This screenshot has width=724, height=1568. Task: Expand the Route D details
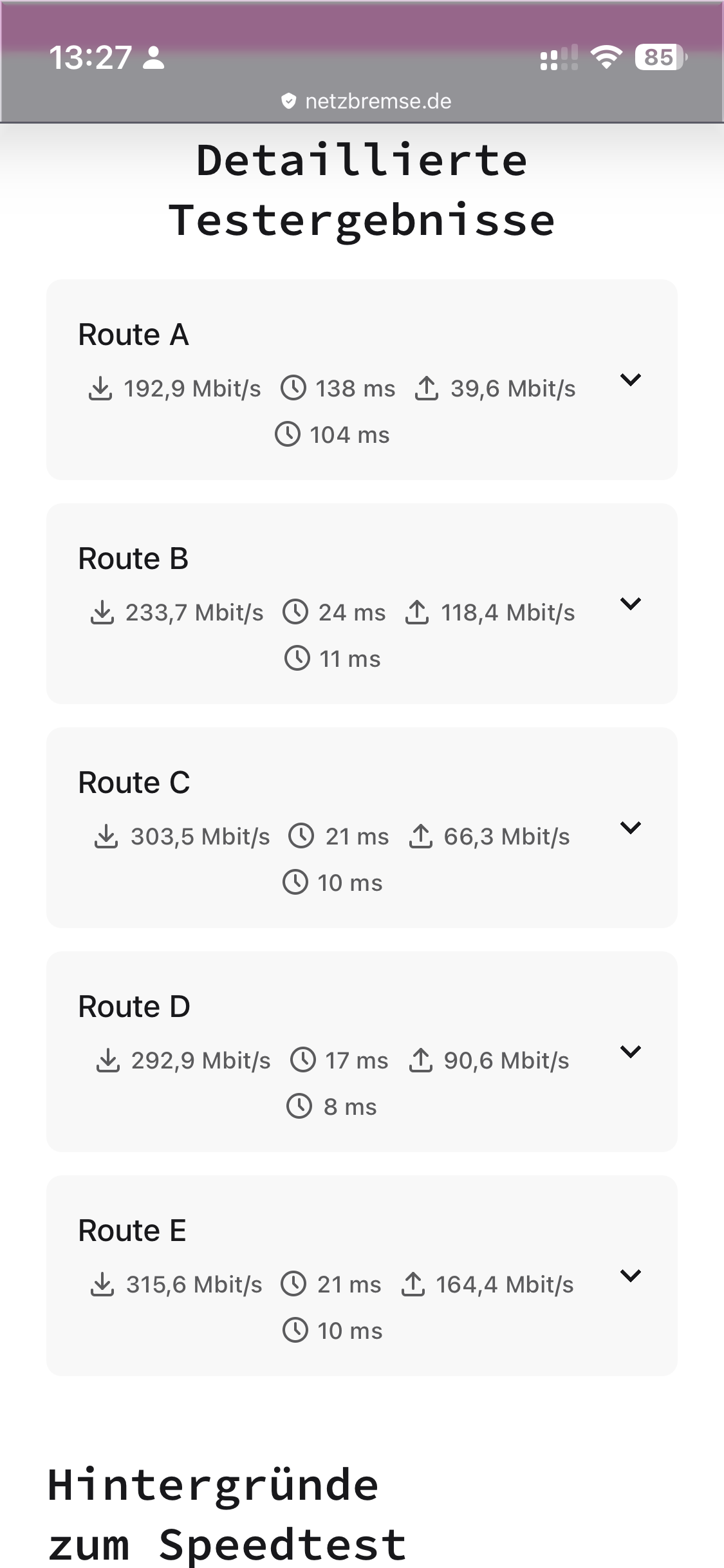[630, 1052]
